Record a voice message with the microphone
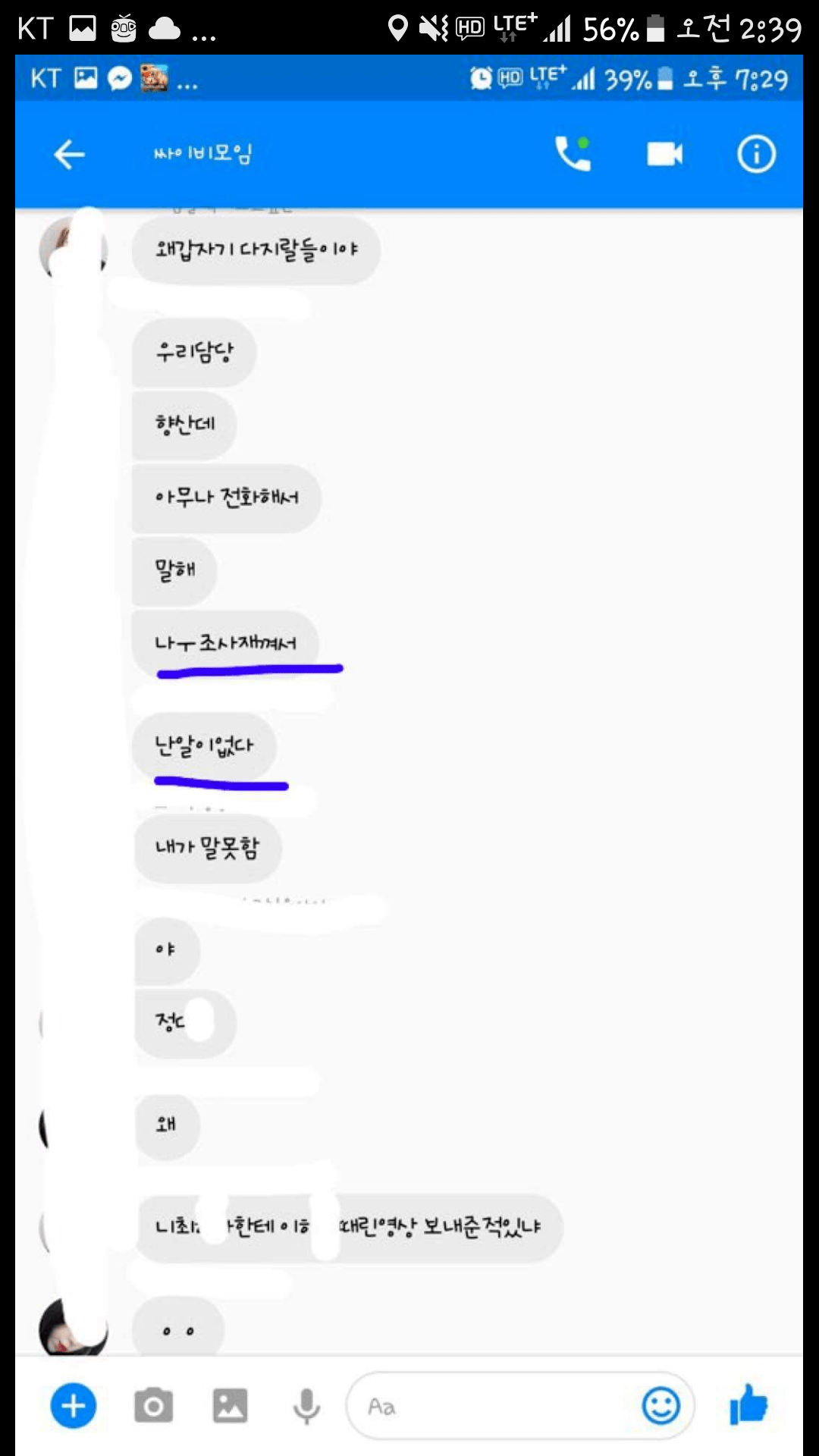The height and width of the screenshot is (1456, 819). (x=306, y=1407)
